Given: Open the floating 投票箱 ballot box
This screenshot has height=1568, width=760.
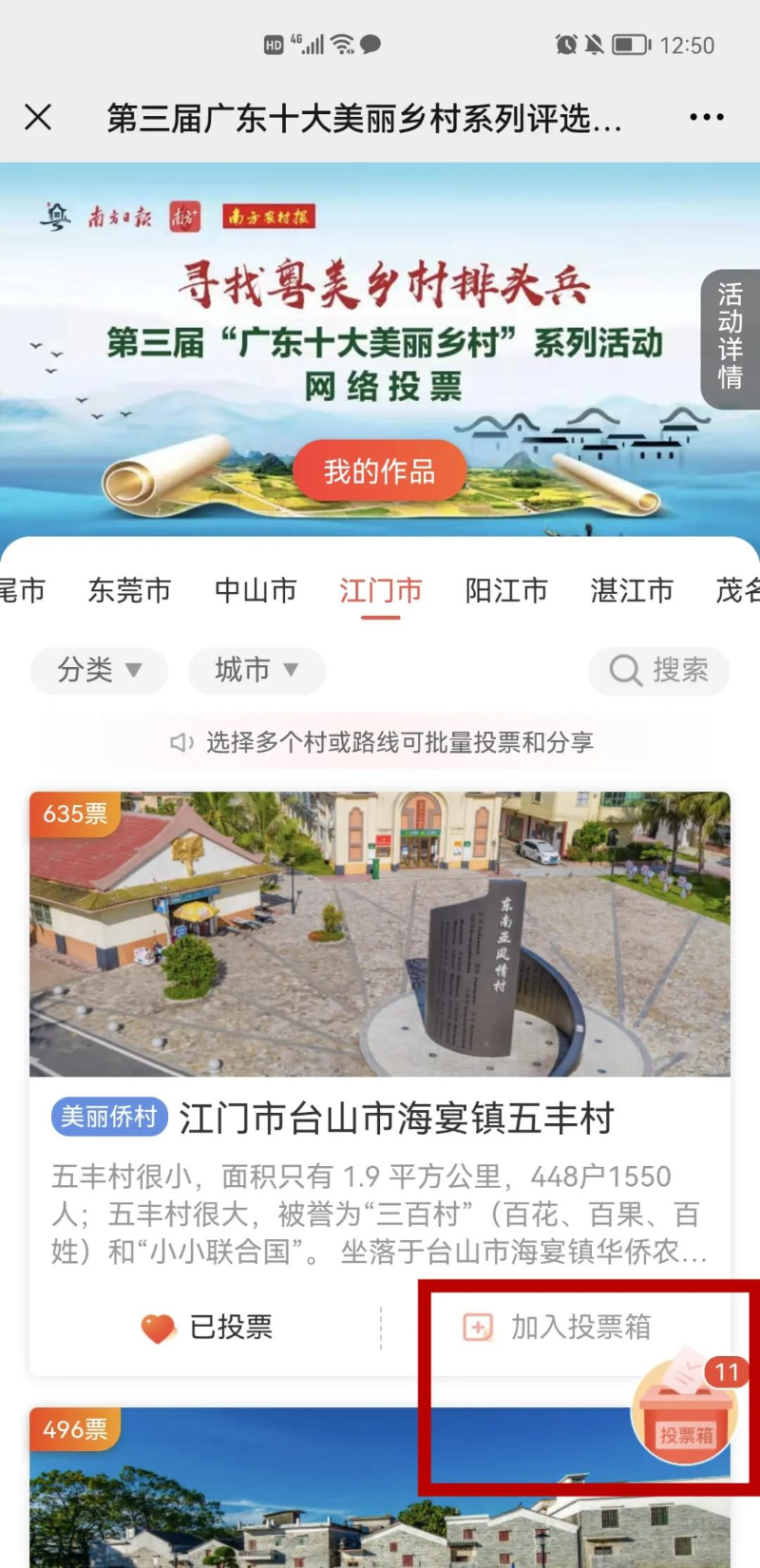Looking at the screenshot, I should click(x=685, y=1415).
